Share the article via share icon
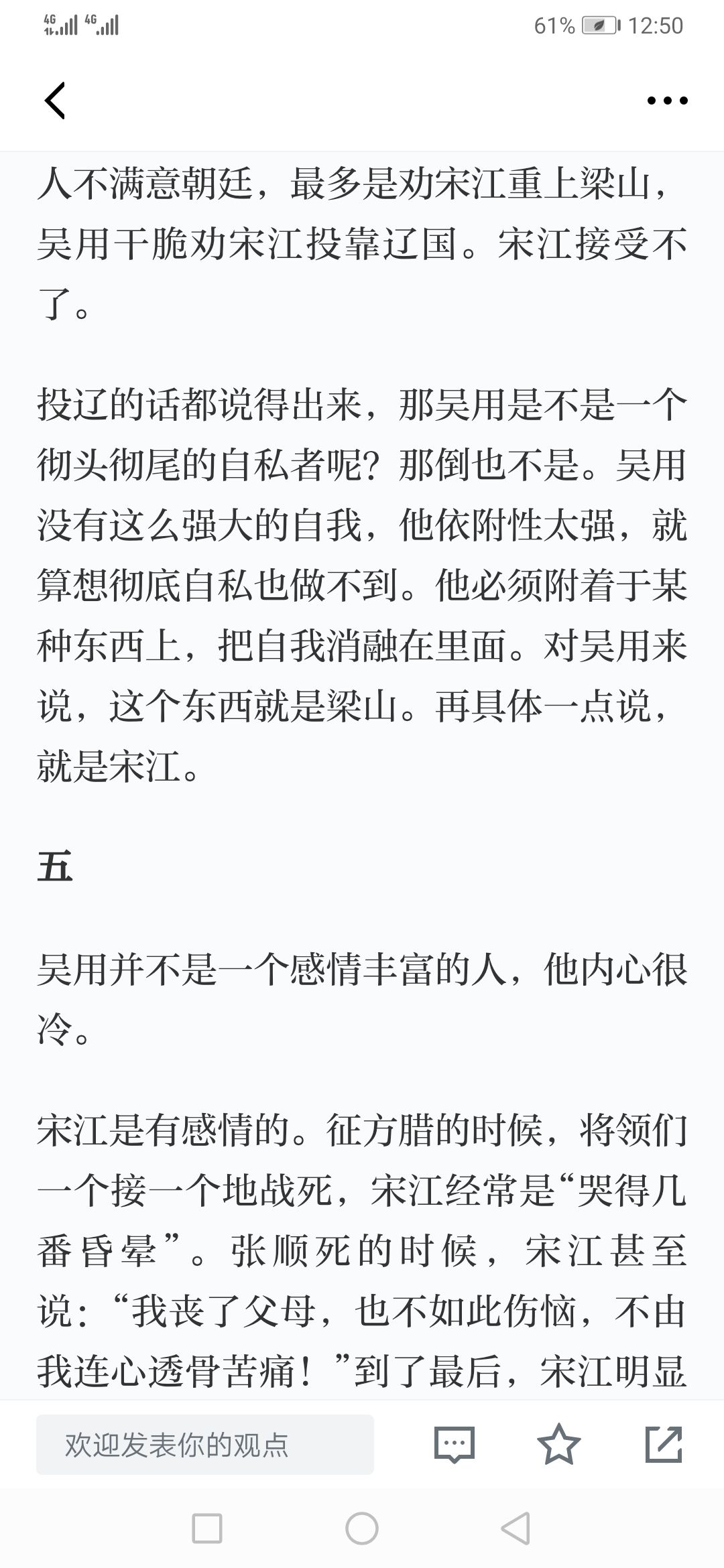 (664, 1443)
